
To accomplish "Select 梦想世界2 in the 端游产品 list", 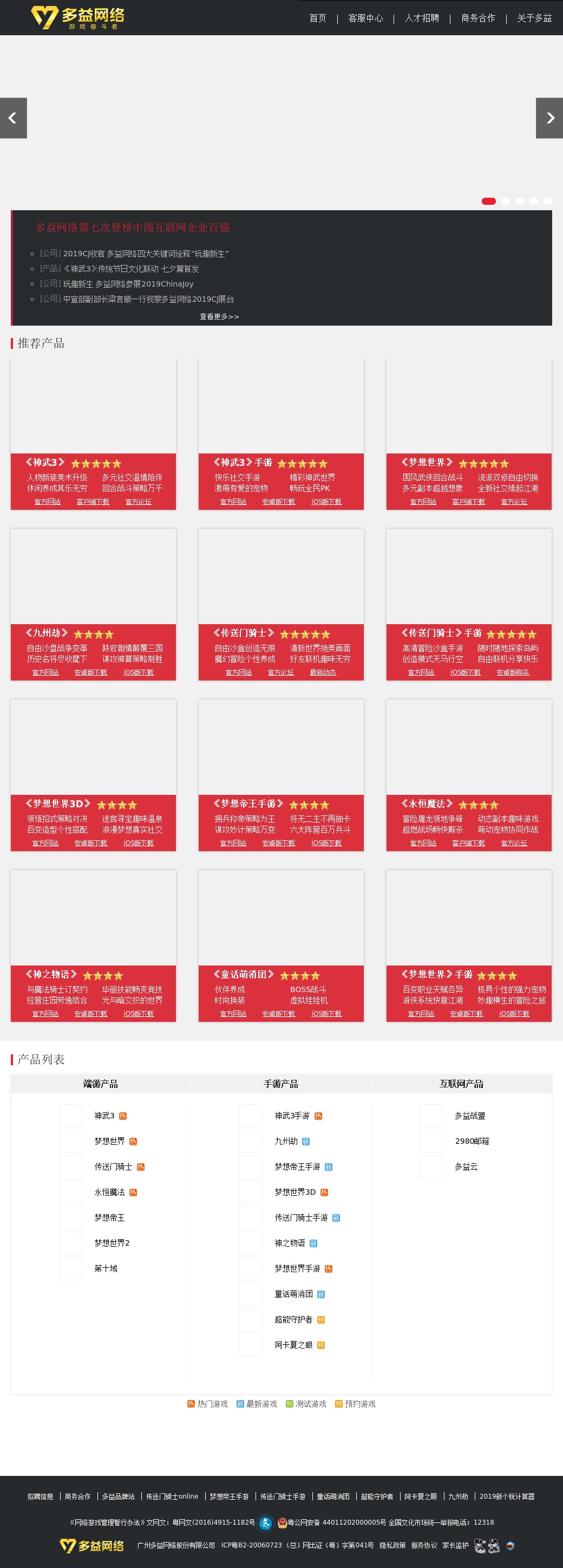I will click(112, 1243).
